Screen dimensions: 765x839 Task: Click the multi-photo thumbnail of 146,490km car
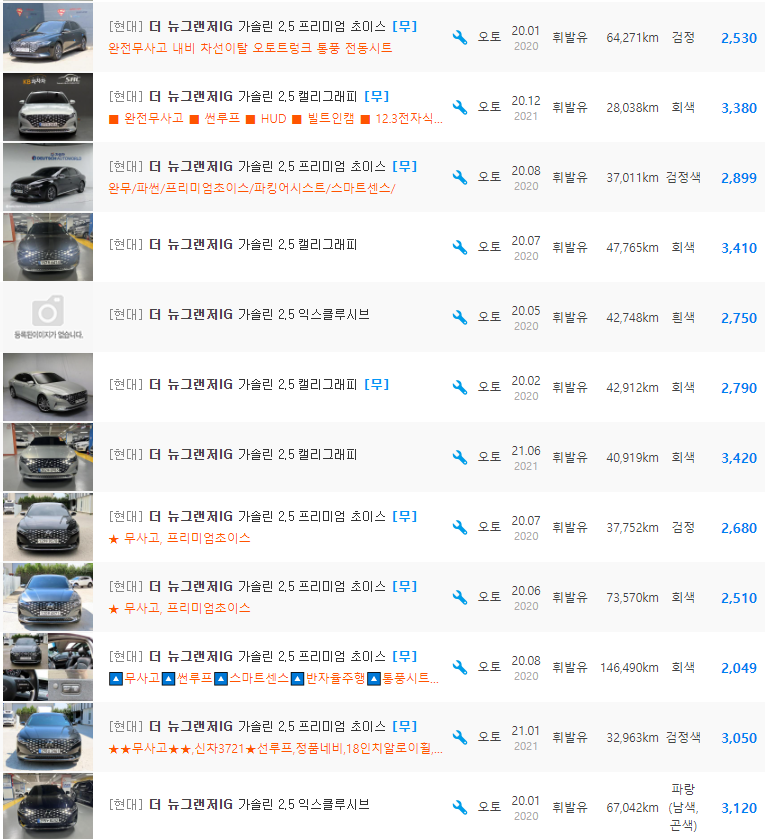pyautogui.click(x=48, y=666)
